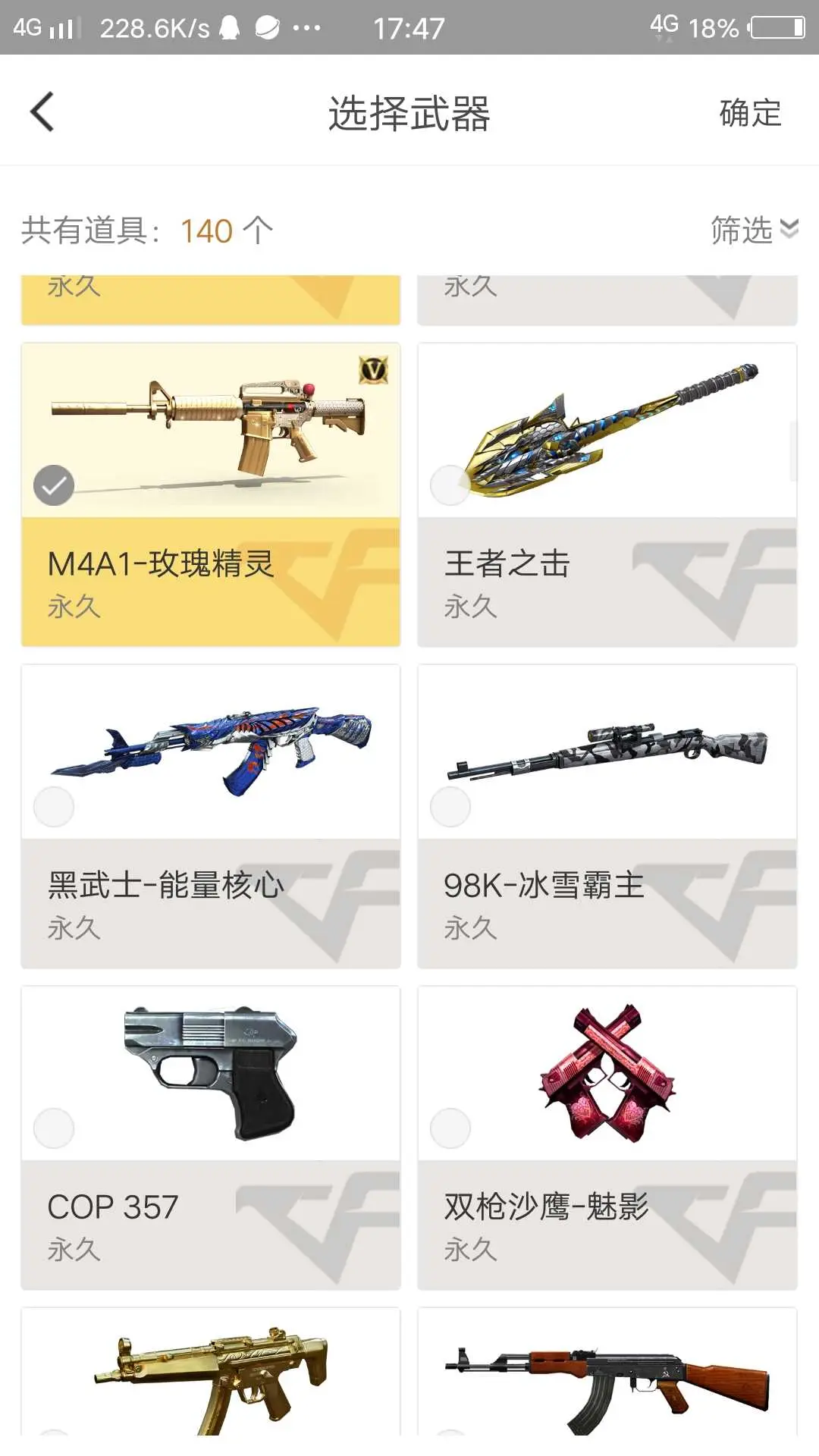
Task: Choose the 双枪沙鹰-魅影 dual pistols card
Action: [x=607, y=1137]
